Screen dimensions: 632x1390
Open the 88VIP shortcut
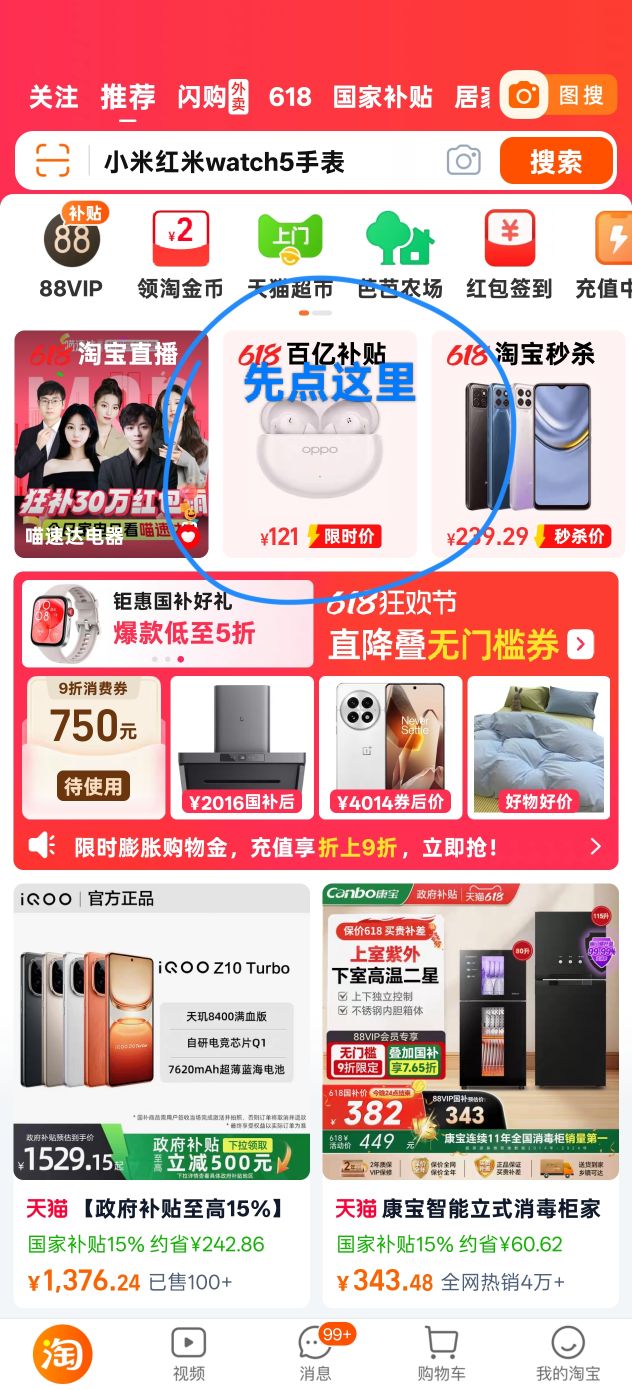(71, 255)
